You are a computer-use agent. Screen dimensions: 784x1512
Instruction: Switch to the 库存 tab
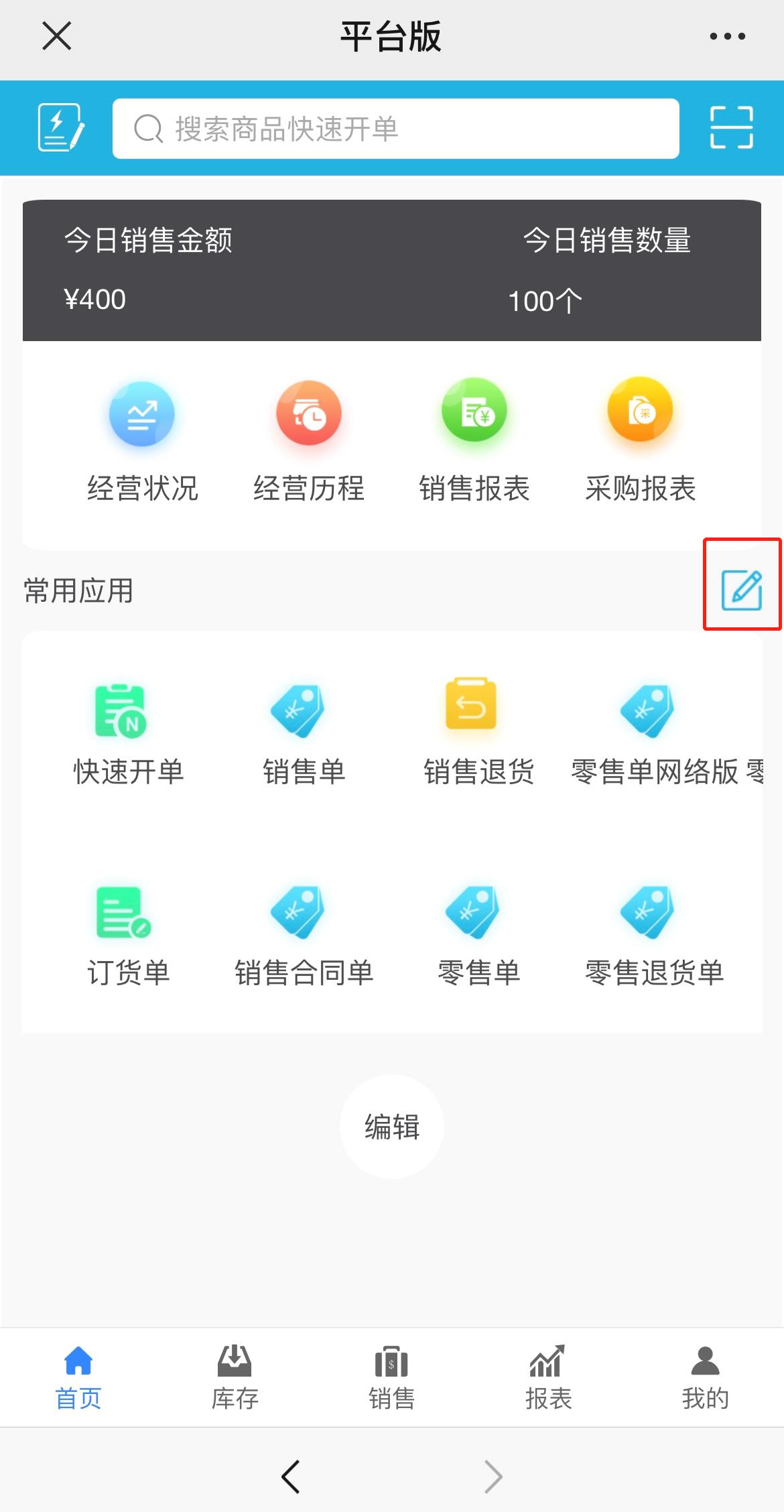click(235, 1377)
